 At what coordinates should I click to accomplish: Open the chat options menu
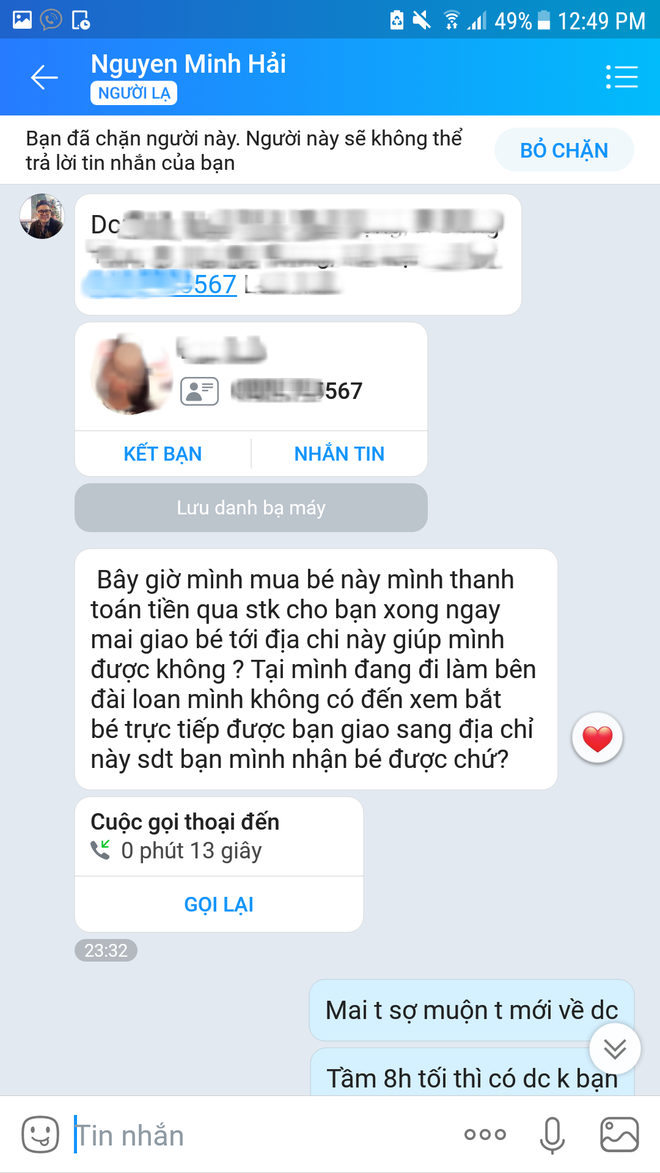tap(621, 77)
